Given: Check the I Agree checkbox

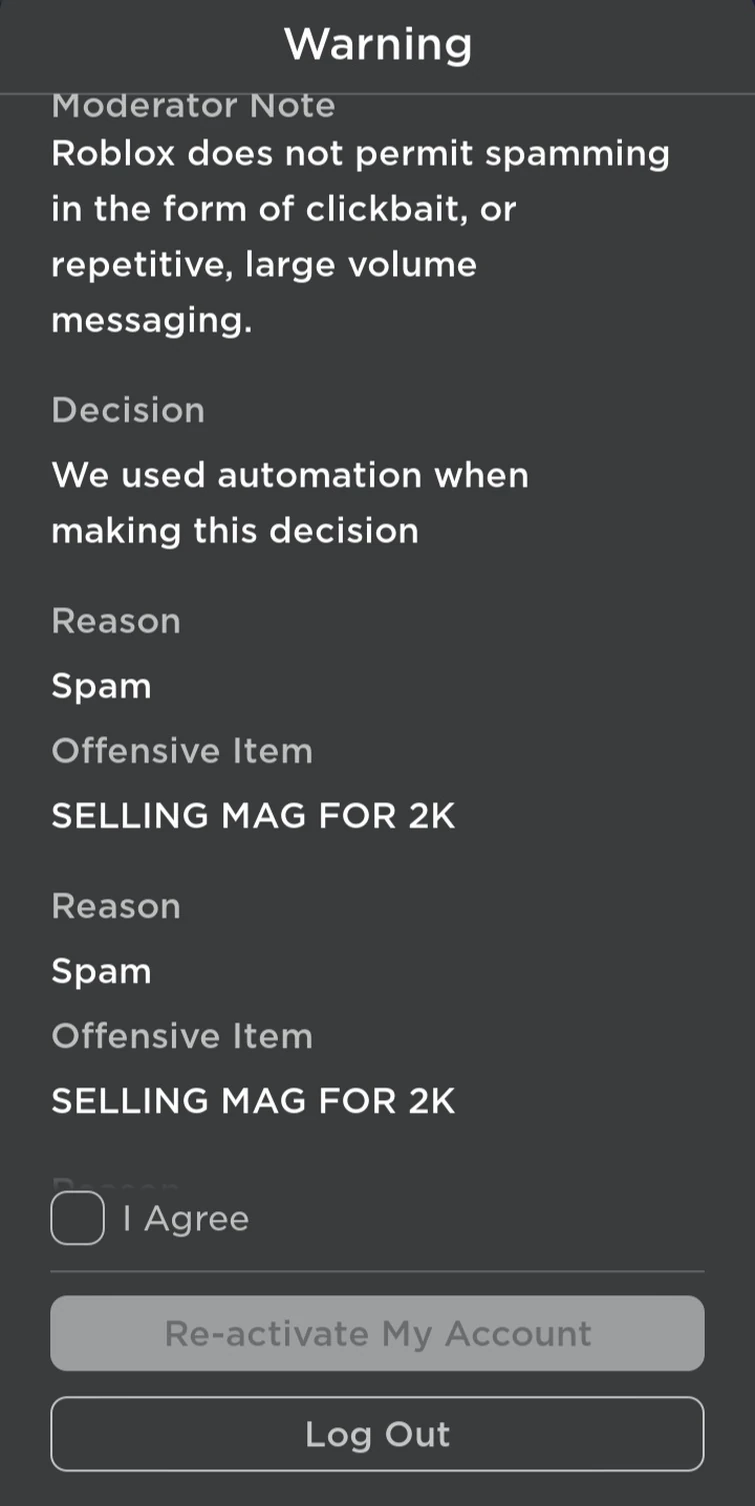Looking at the screenshot, I should 78,1218.
